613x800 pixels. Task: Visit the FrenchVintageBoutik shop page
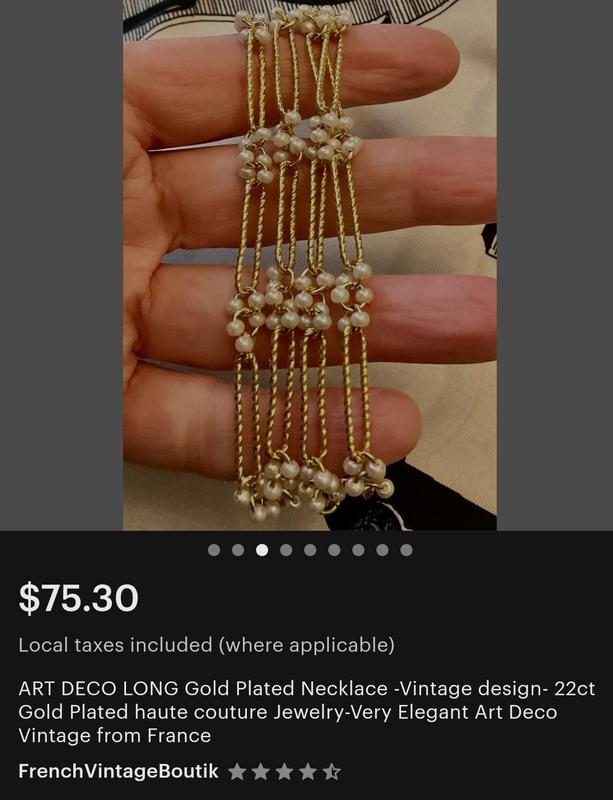point(118,771)
